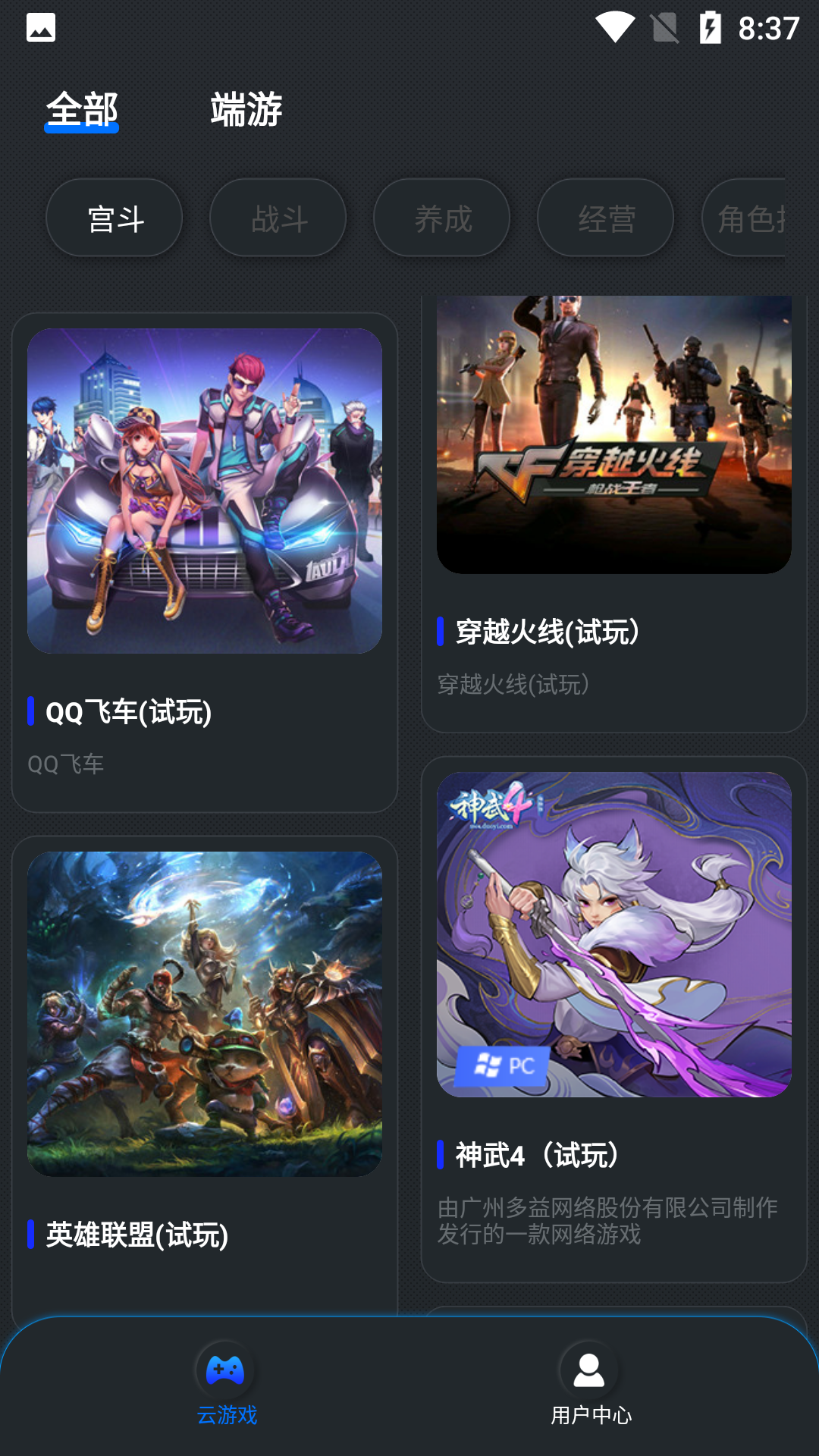Choose the 养成 filter chip

tap(442, 218)
